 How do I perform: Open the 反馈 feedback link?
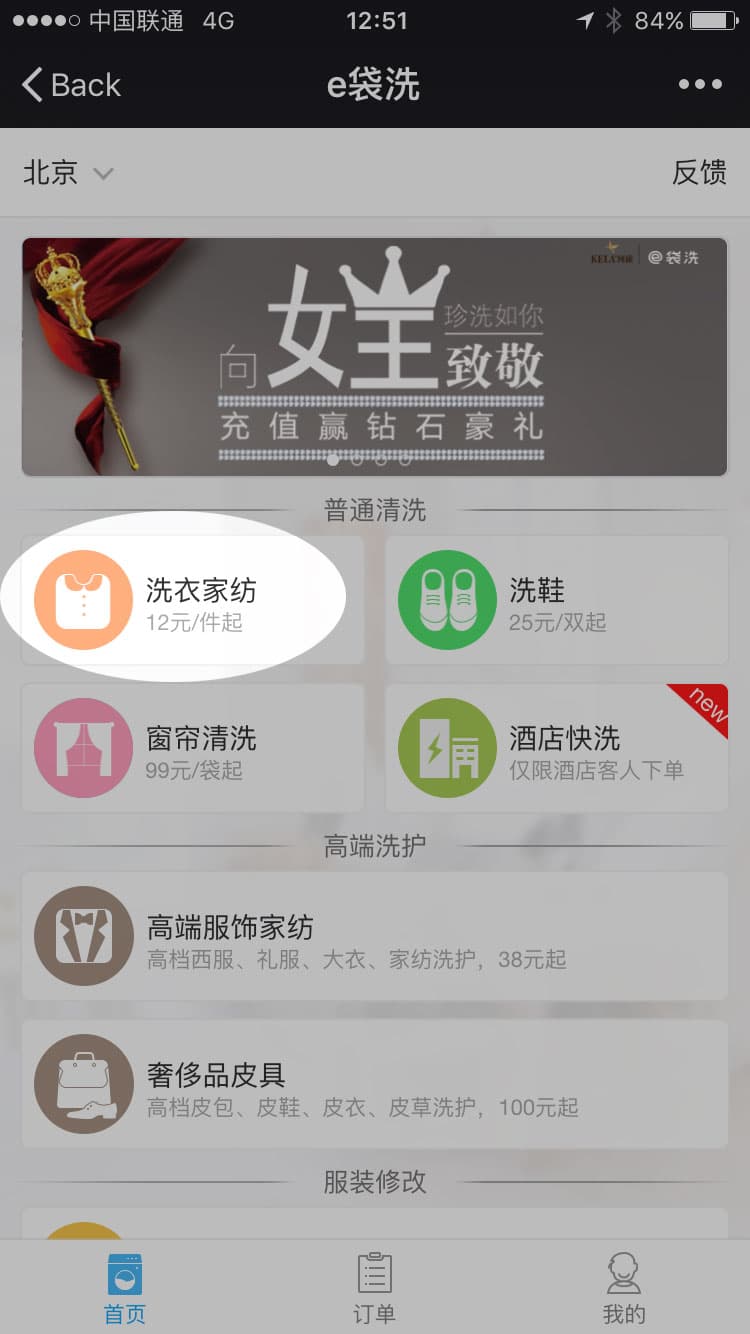[698, 172]
